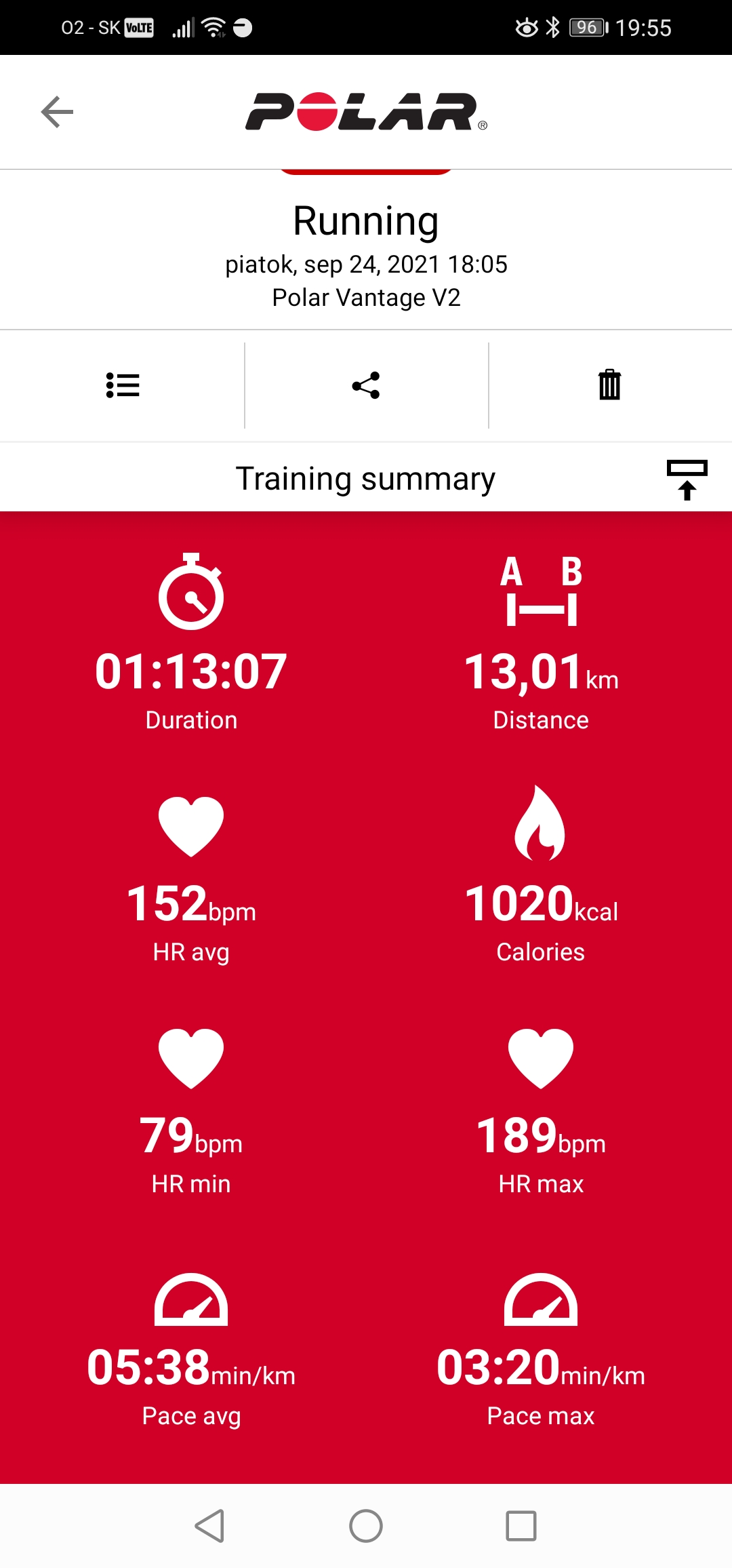Open the list details icon
The height and width of the screenshot is (1568, 732).
pos(123,385)
